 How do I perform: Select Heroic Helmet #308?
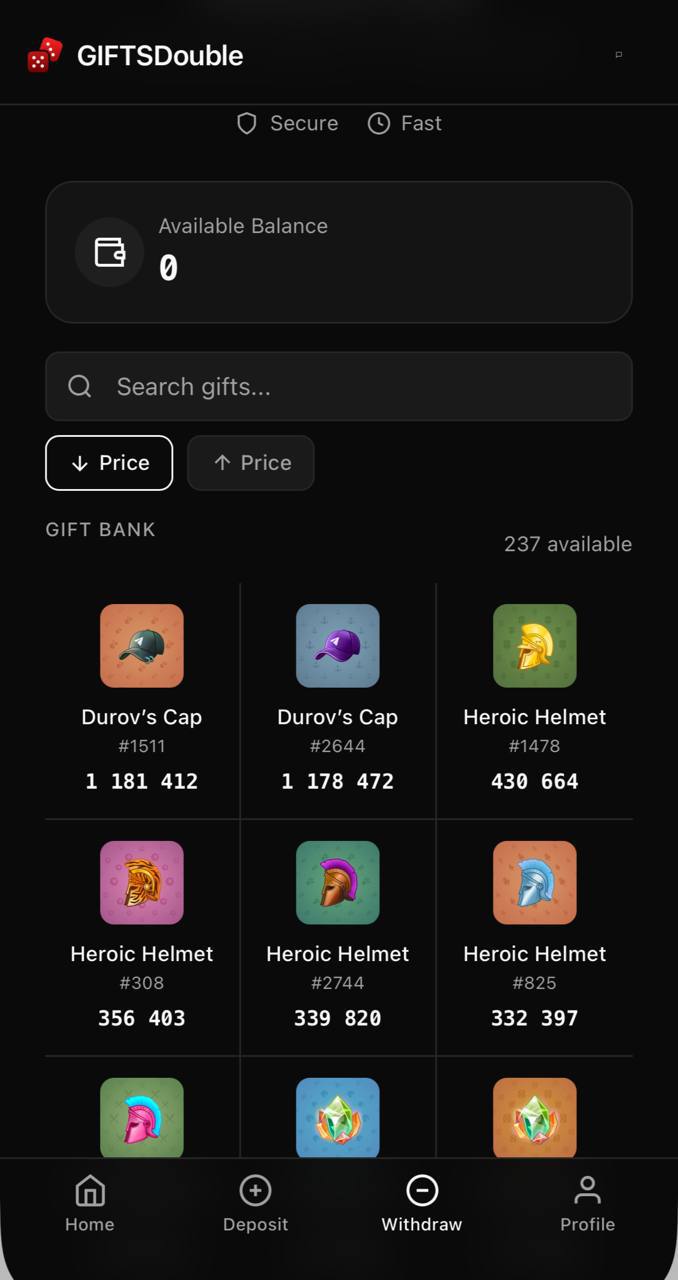pyautogui.click(x=142, y=937)
